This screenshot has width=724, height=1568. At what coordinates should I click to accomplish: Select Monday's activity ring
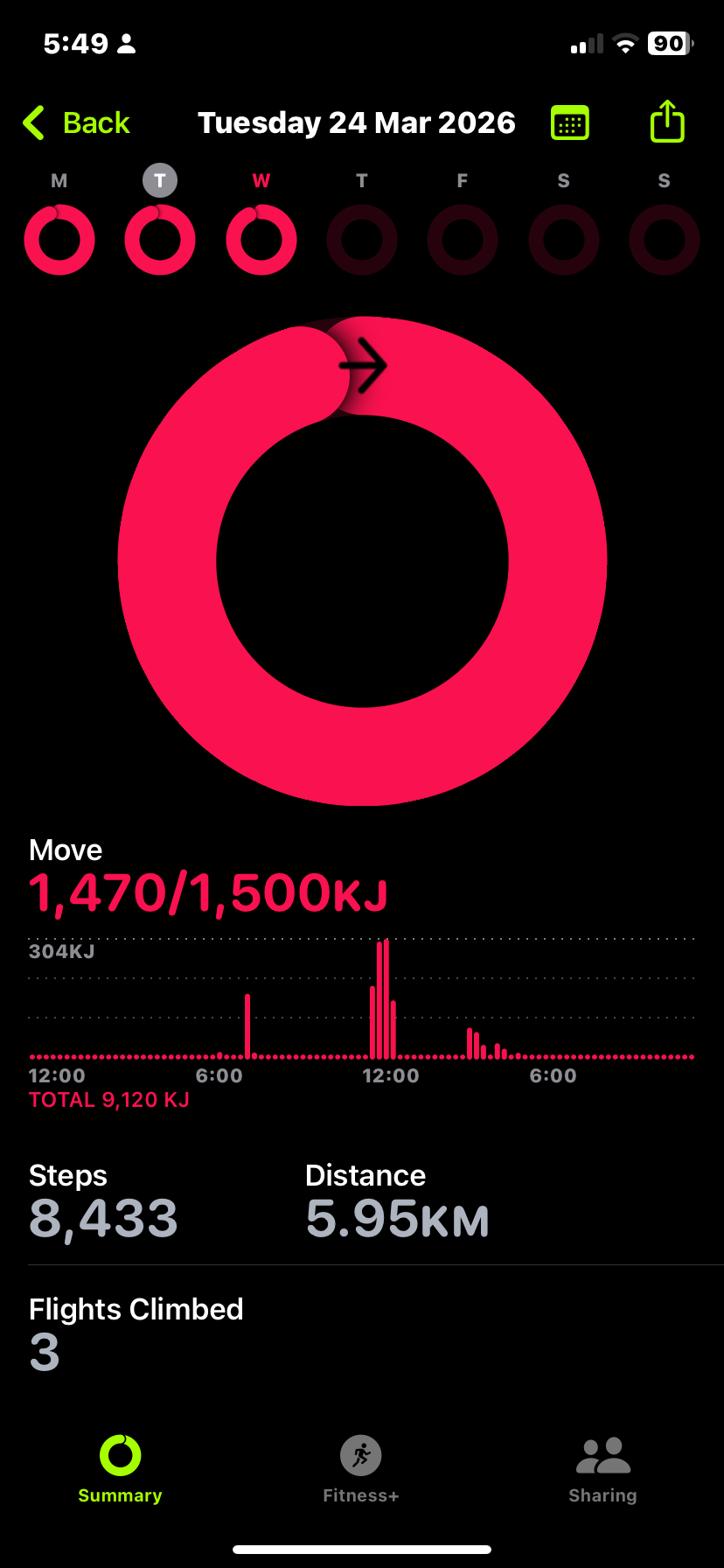[x=59, y=239]
